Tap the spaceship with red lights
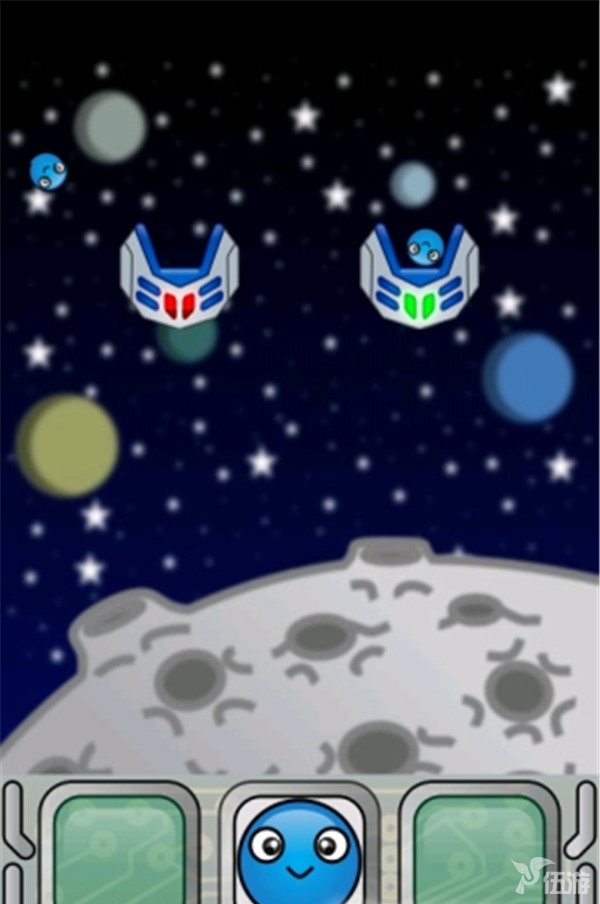The height and width of the screenshot is (904, 600). tap(180, 278)
